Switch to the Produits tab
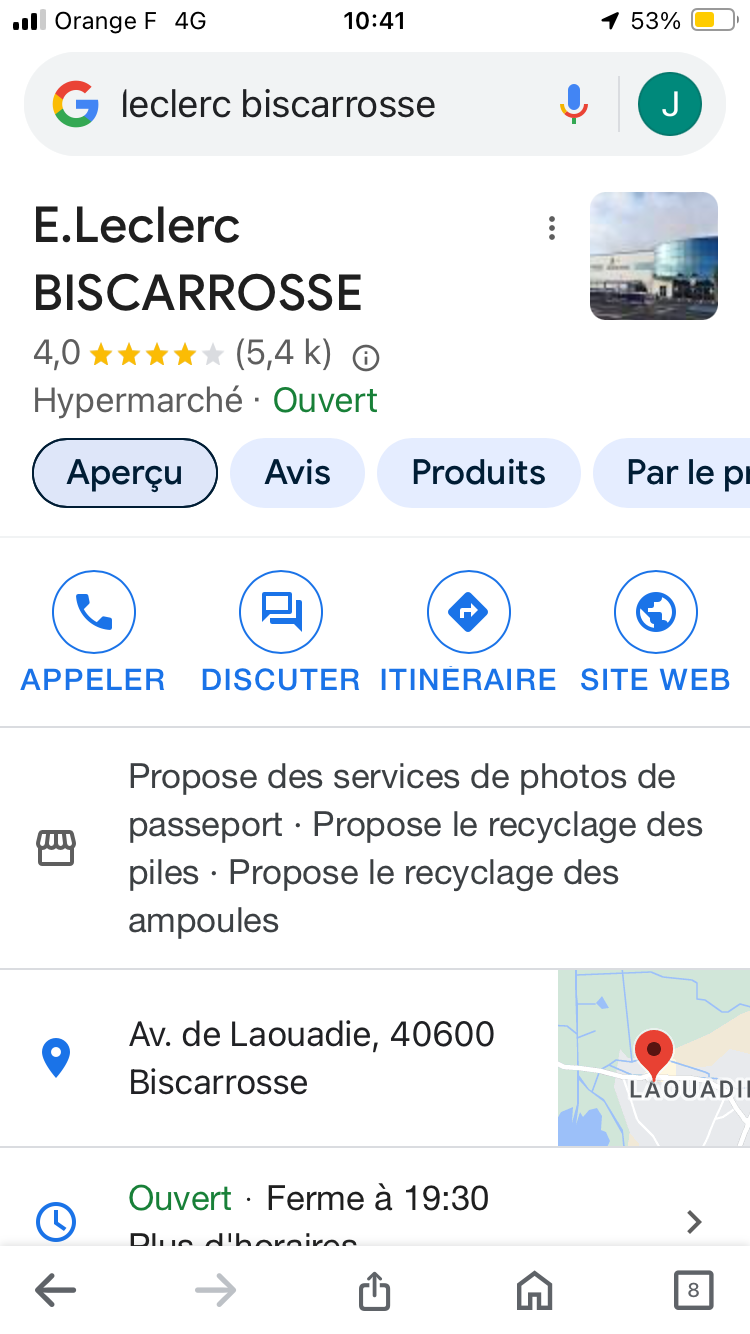750x1334 pixels. click(478, 473)
